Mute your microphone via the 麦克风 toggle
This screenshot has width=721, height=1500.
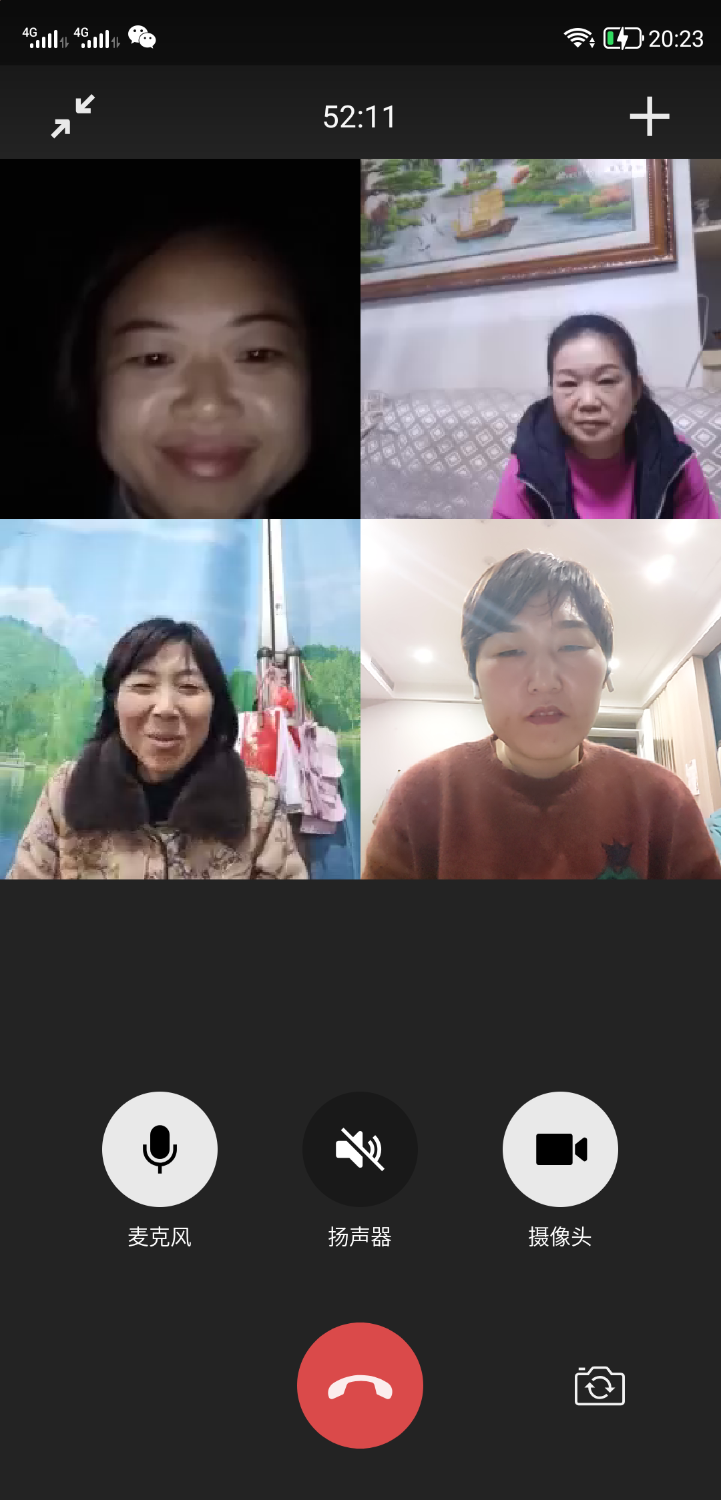tap(159, 1149)
